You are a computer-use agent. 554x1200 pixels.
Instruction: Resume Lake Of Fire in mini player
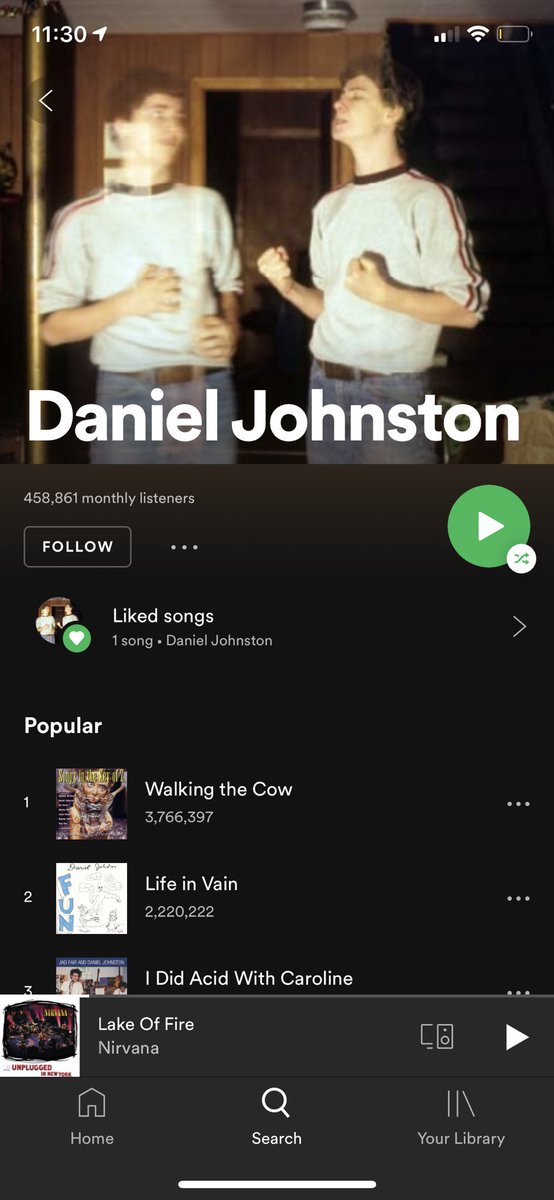pos(516,1037)
